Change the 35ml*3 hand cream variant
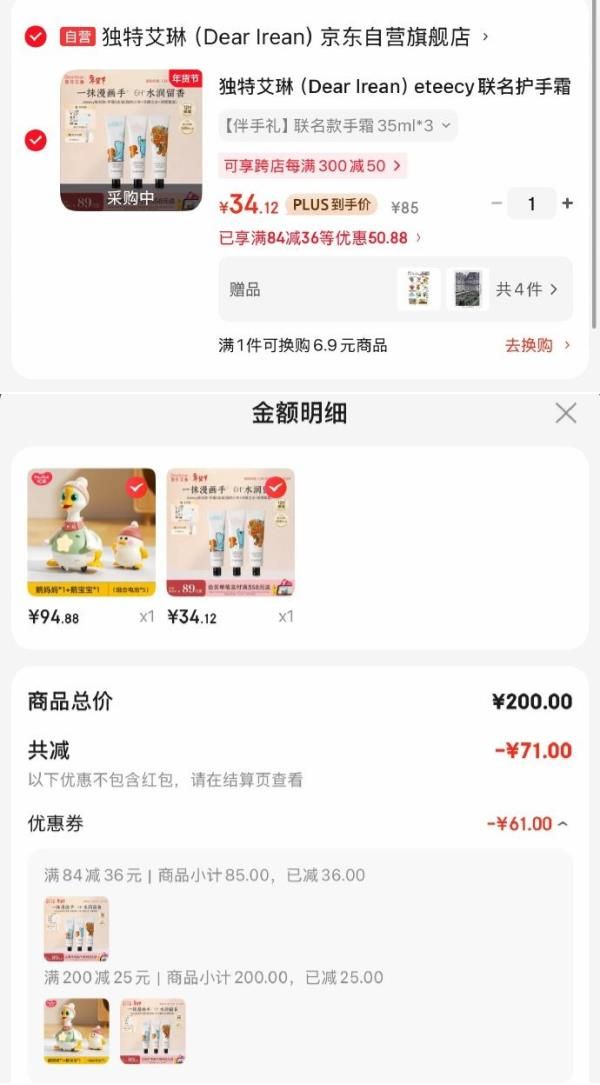 338,126
